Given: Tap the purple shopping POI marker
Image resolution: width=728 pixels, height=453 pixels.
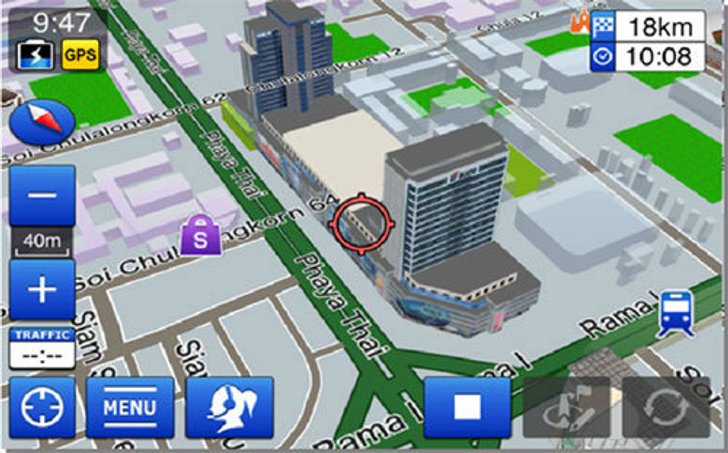Looking at the screenshot, I should tap(200, 237).
